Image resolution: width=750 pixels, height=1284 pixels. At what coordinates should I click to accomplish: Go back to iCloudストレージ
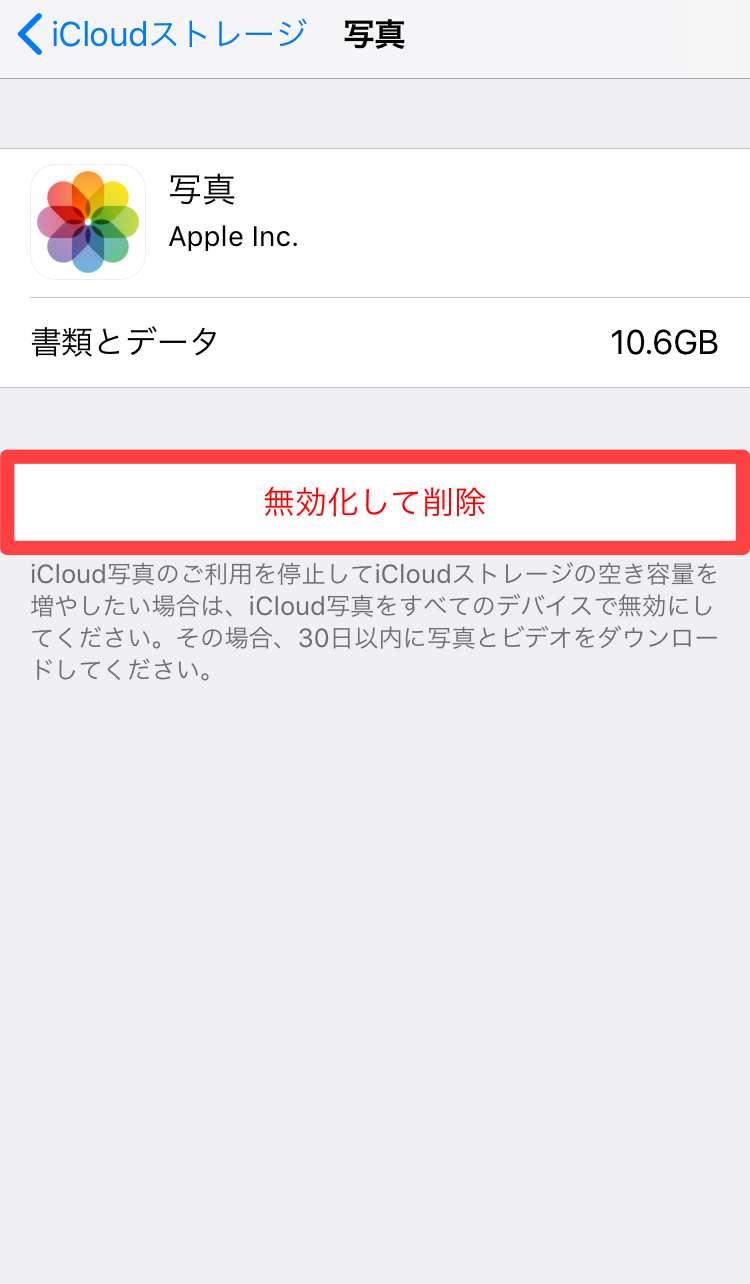pyautogui.click(x=163, y=36)
